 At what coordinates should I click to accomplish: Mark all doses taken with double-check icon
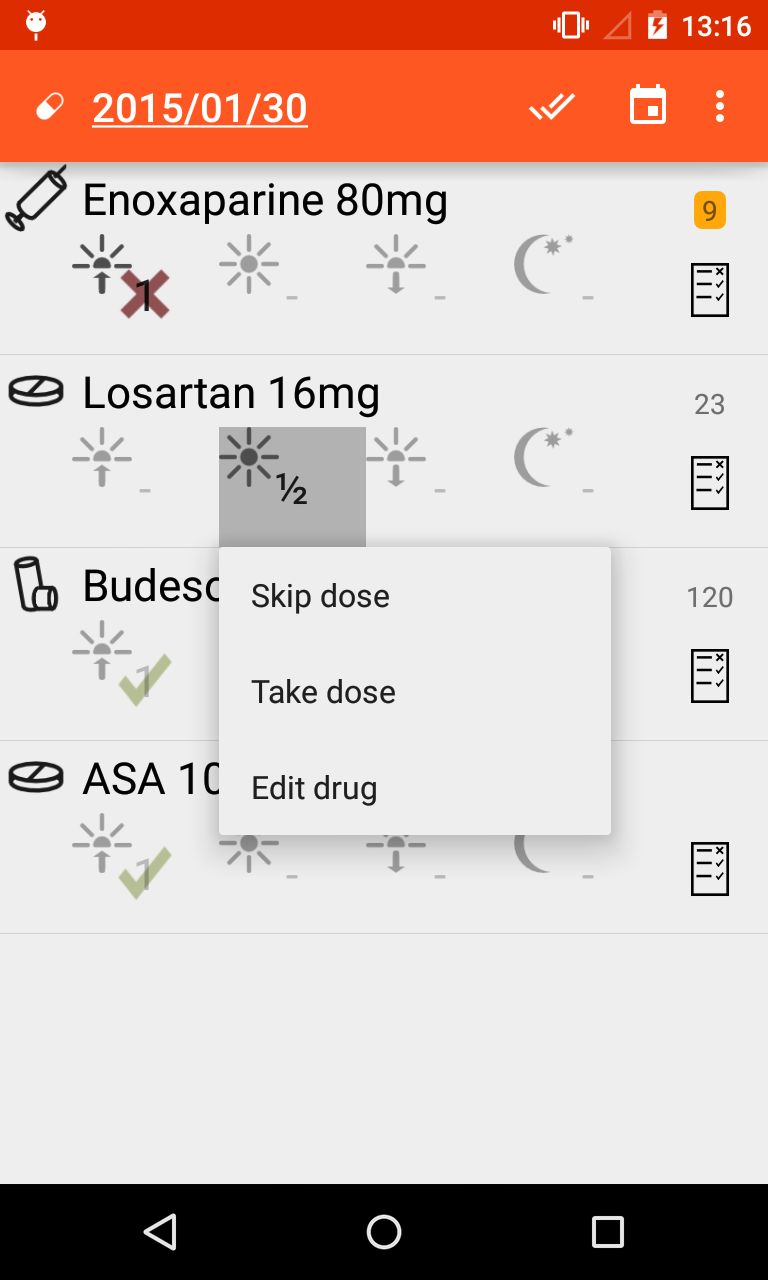pos(552,106)
